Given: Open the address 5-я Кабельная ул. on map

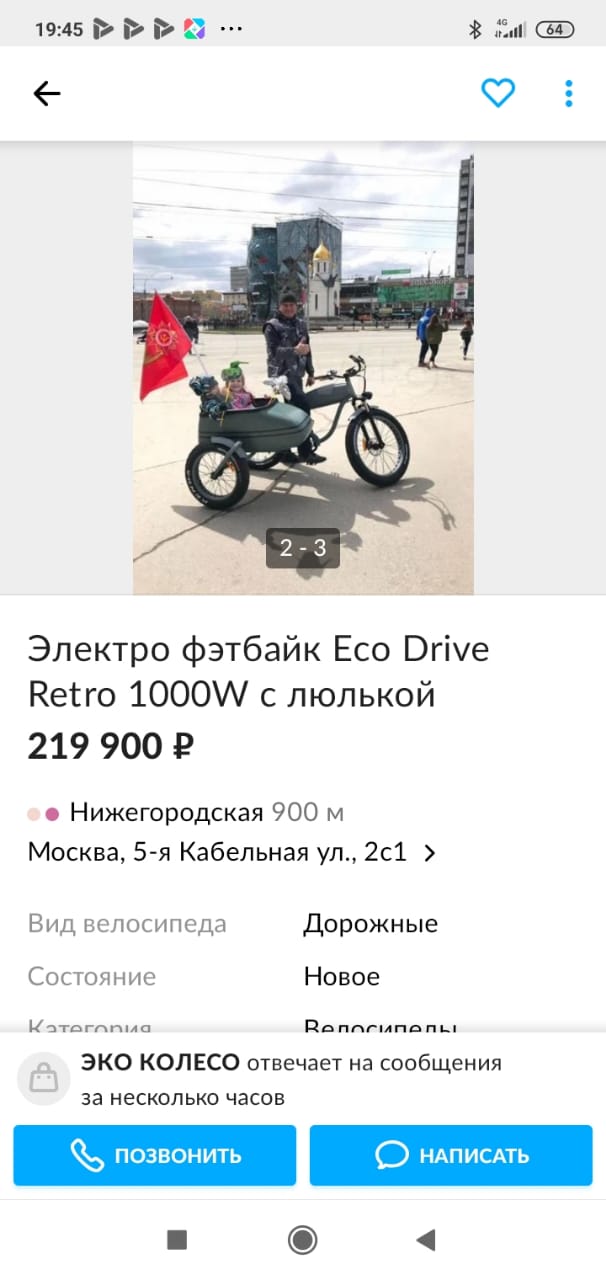Looking at the screenshot, I should [x=231, y=853].
